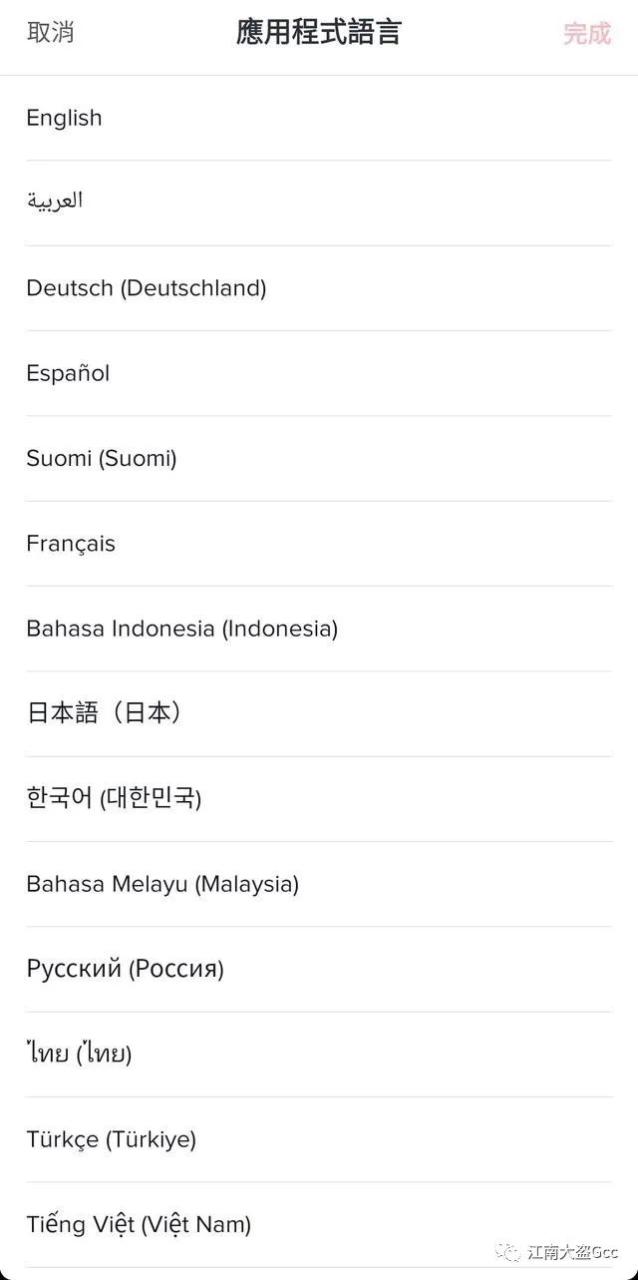Pick Español as the language

(68, 374)
